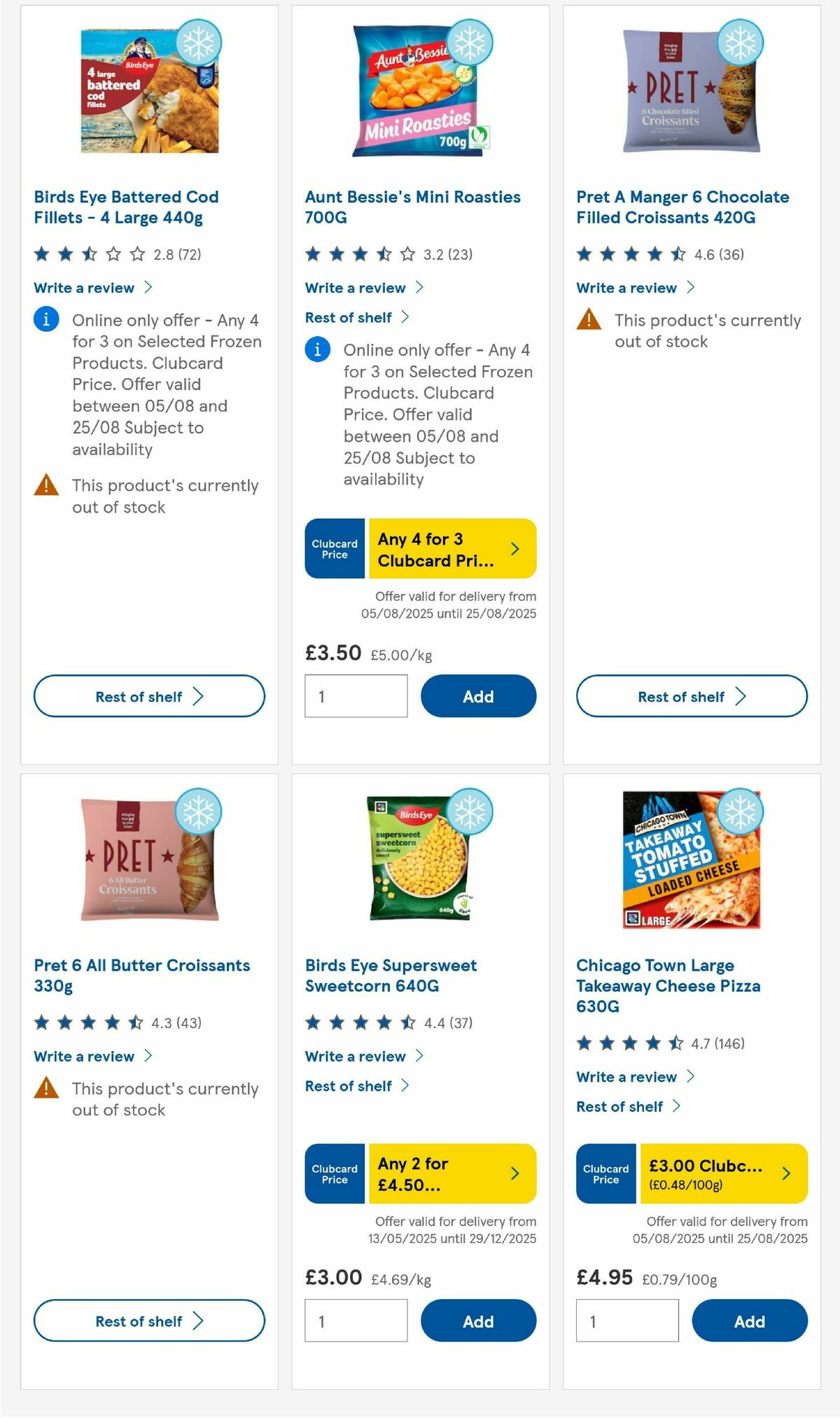Click the snowflake icon on Chicago Town pizza
The height and width of the screenshot is (1418, 840).
pyautogui.click(x=741, y=810)
